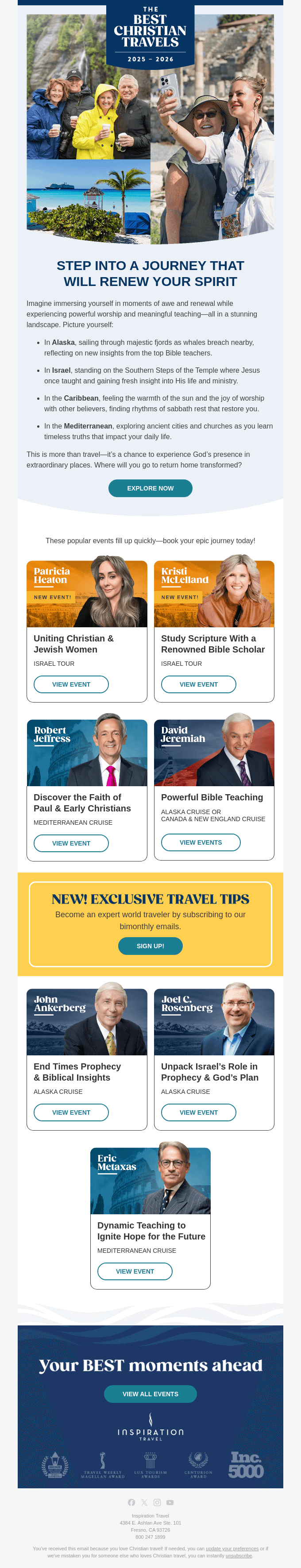View Robert Jeffress's Mediterranean cruise event

71,843
